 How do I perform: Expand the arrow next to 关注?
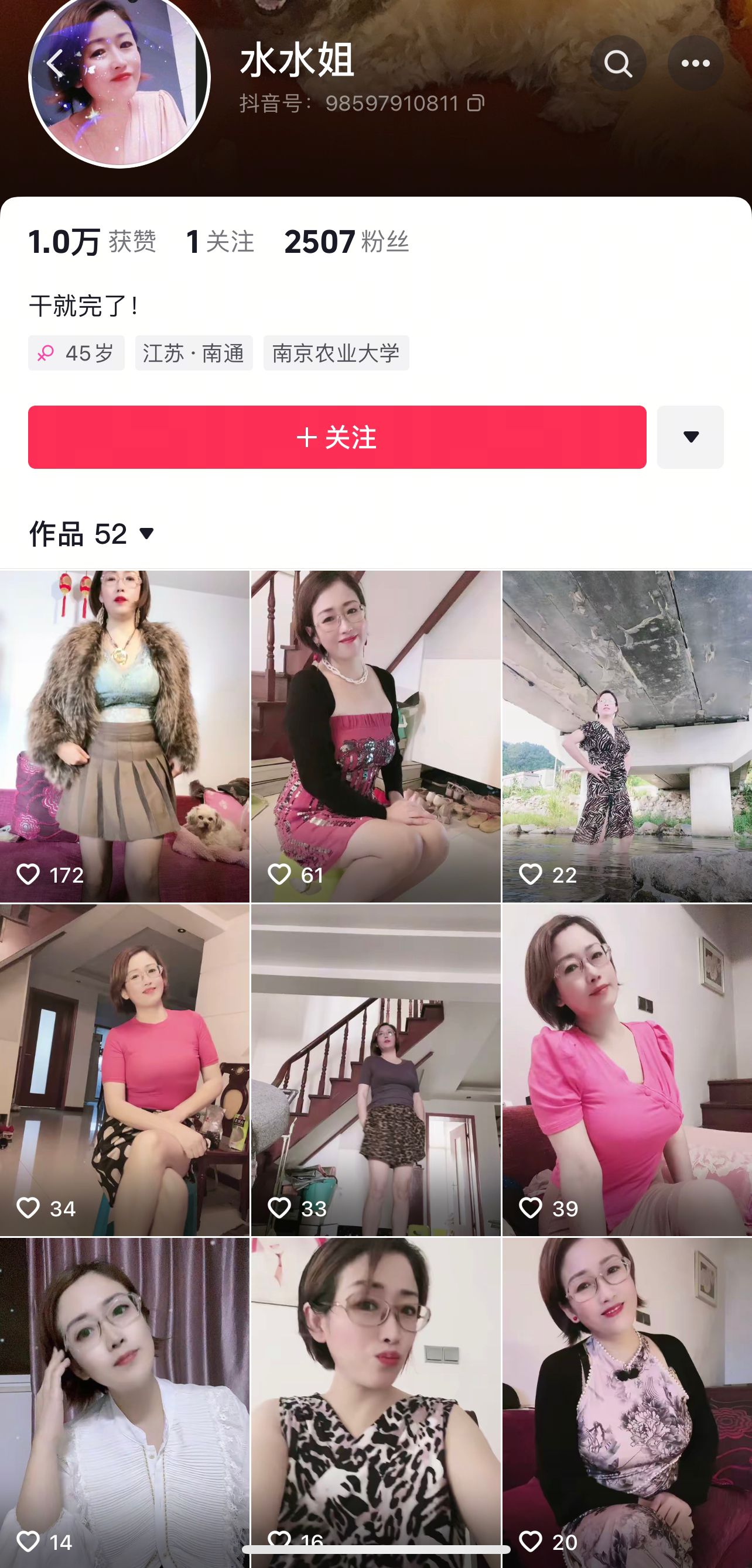(x=690, y=437)
